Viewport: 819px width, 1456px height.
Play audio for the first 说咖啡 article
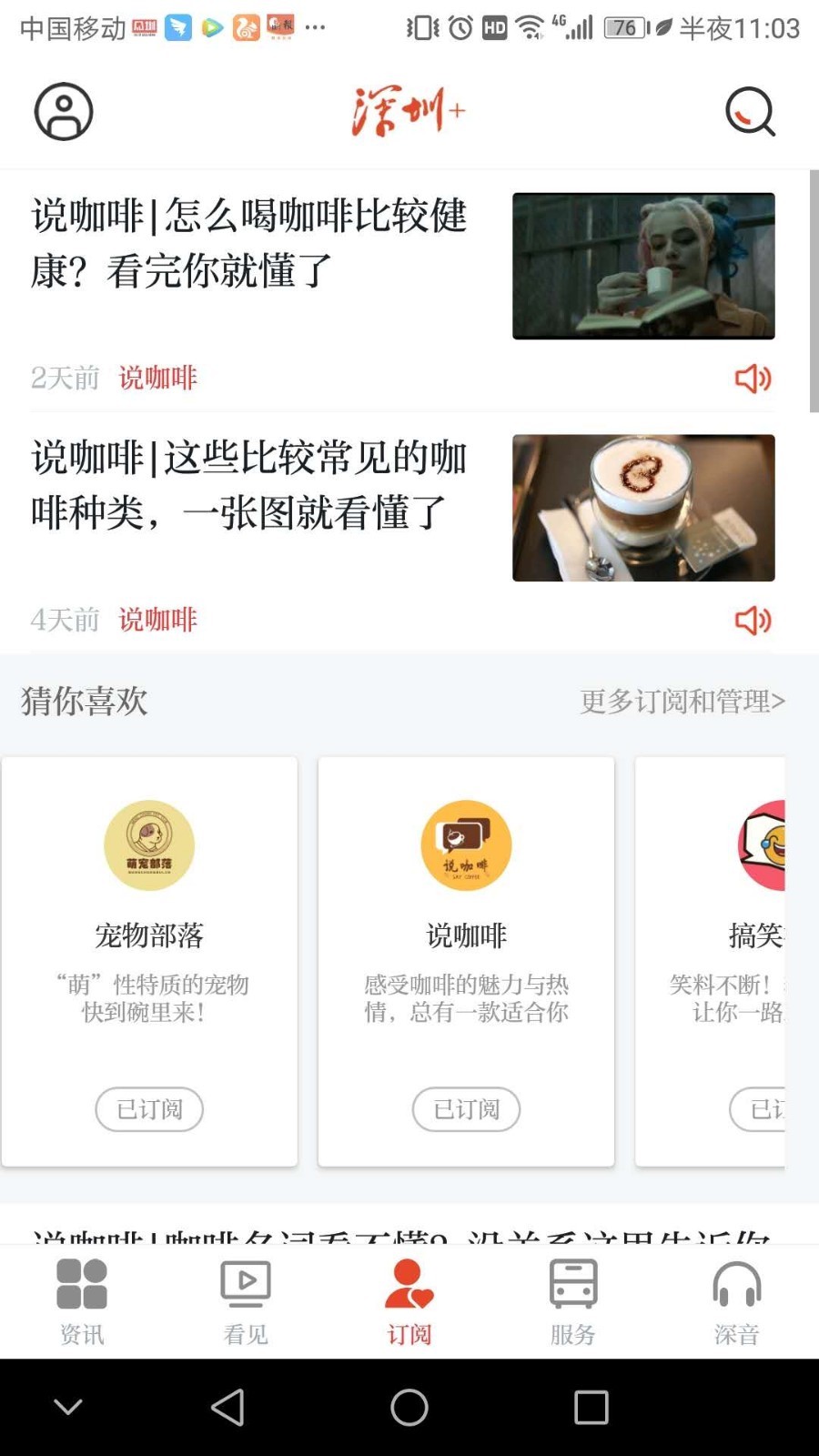click(x=753, y=379)
